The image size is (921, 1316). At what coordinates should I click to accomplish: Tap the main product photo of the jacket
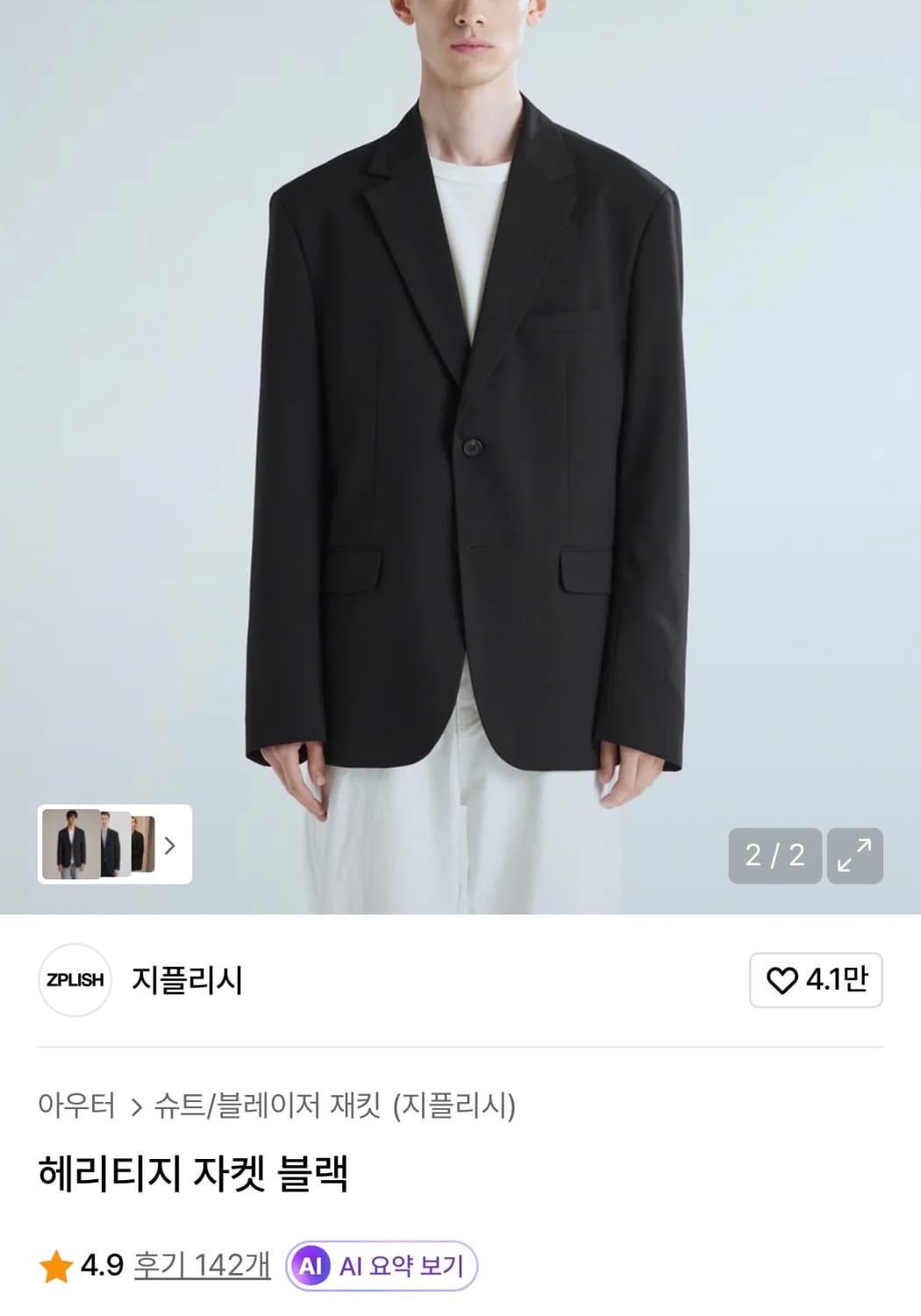click(x=460, y=439)
